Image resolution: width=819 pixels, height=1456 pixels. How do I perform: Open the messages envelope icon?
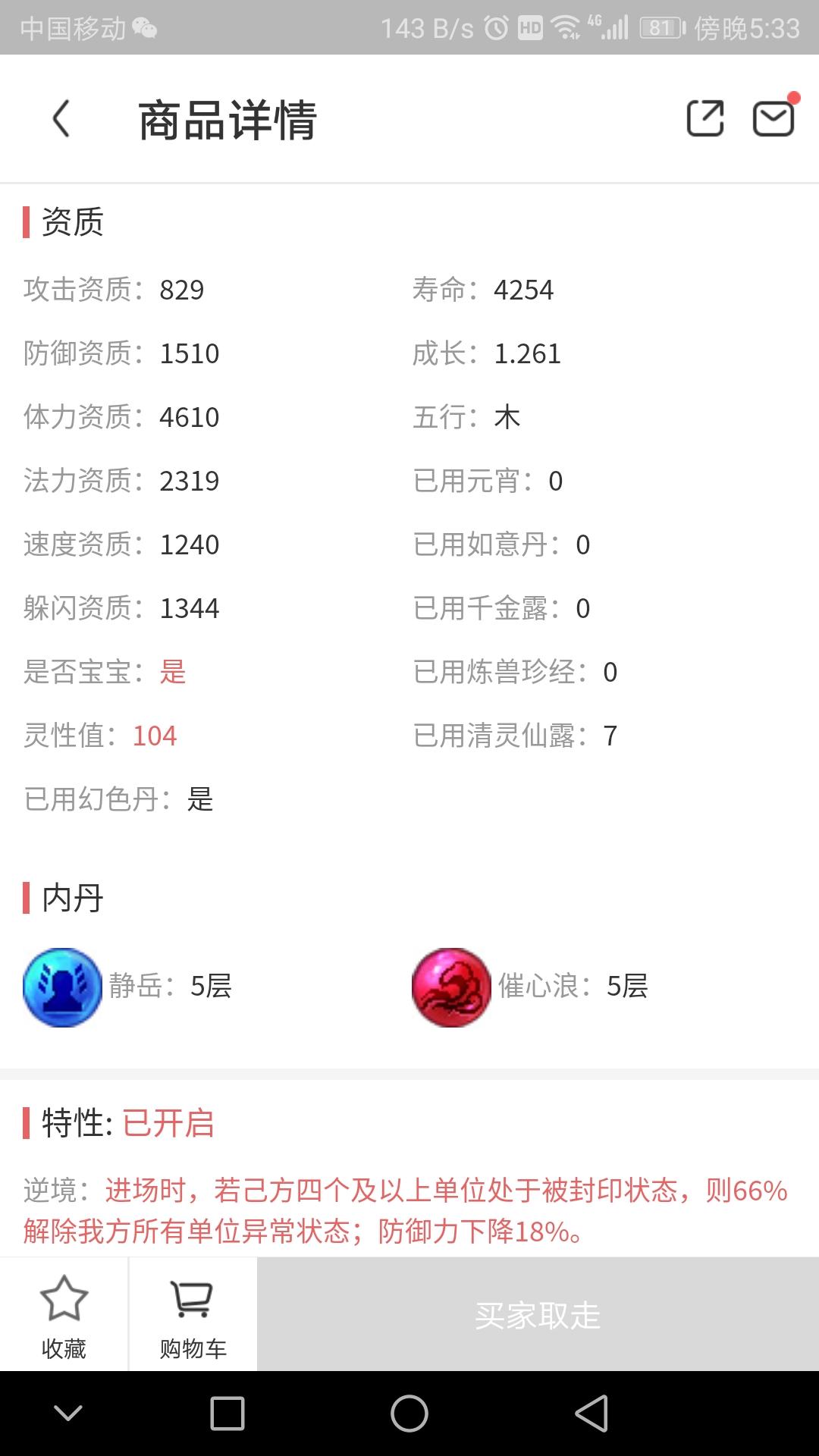coord(773,119)
